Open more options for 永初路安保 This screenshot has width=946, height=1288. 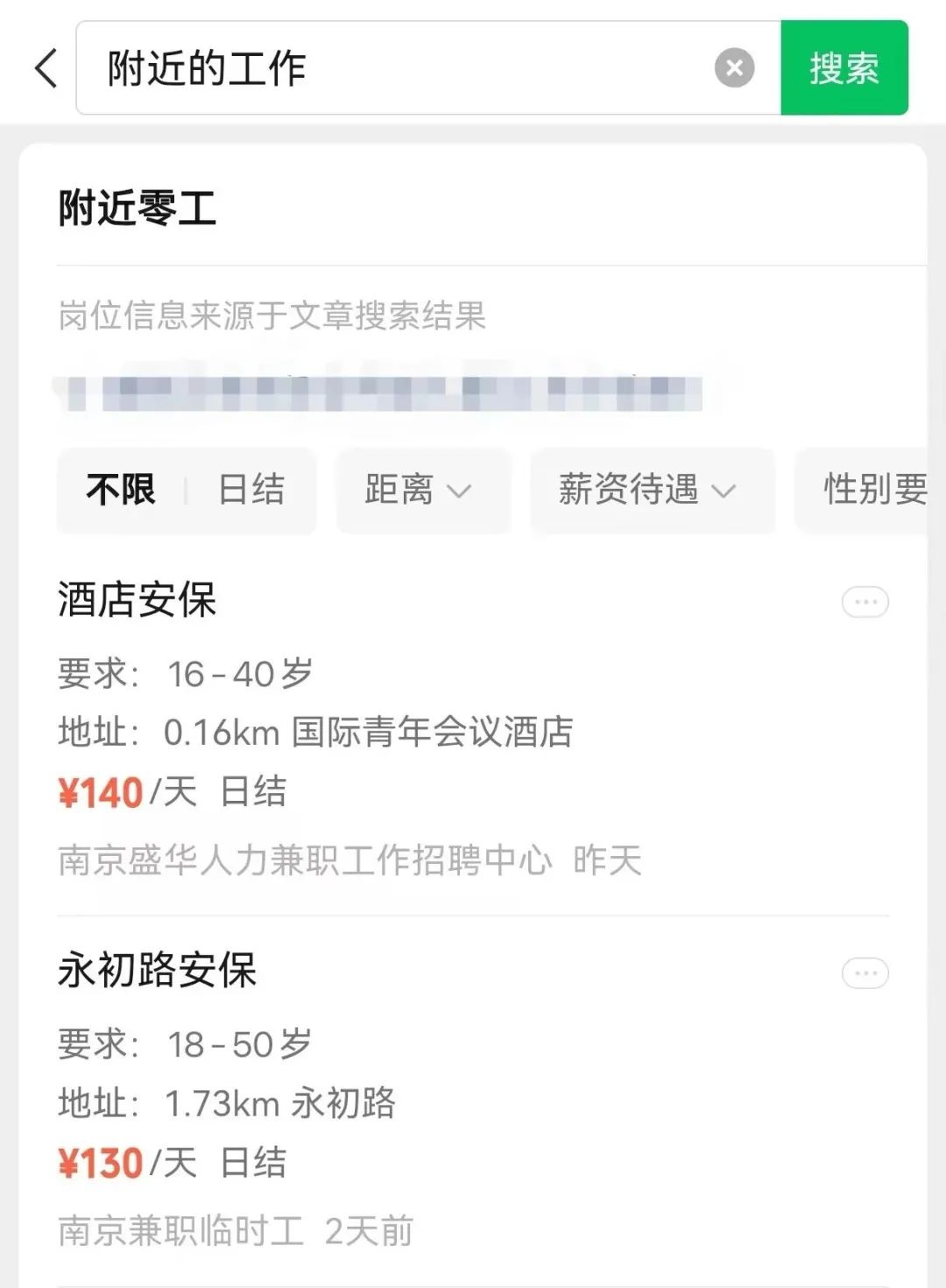pos(865,973)
